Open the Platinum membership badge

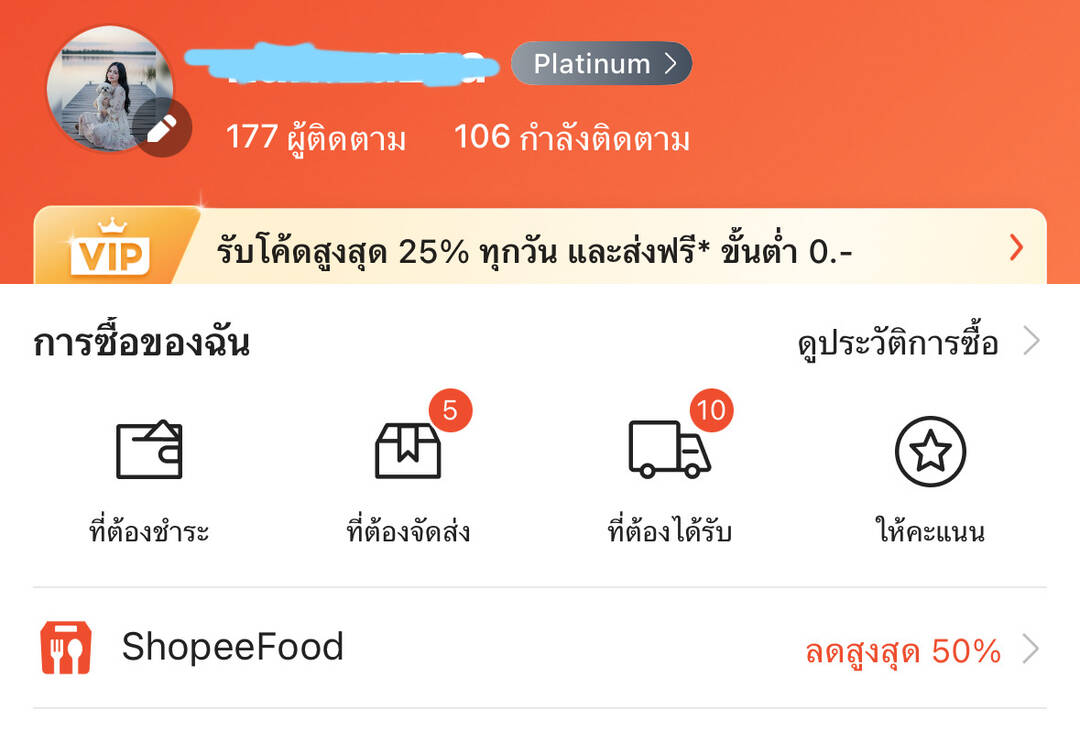coord(601,64)
